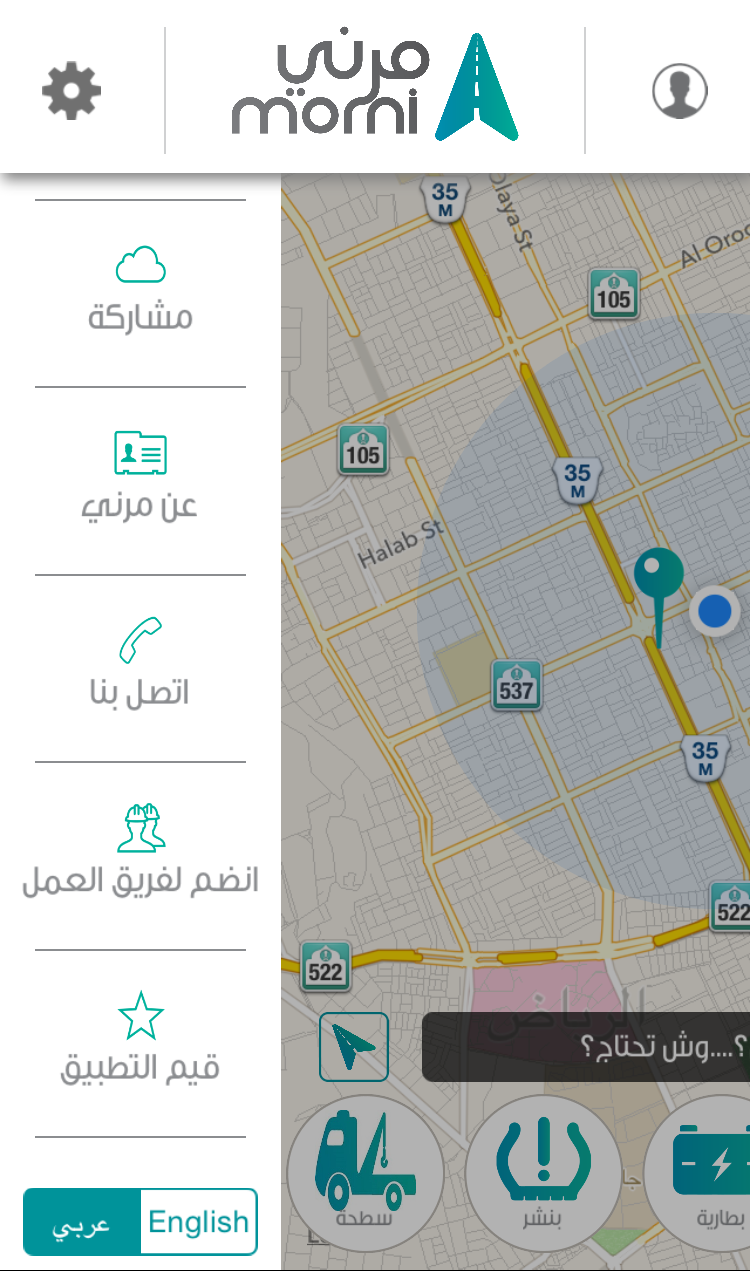The height and width of the screenshot is (1271, 750).
Task: Recenter map with the location arrow
Action: click(354, 1047)
